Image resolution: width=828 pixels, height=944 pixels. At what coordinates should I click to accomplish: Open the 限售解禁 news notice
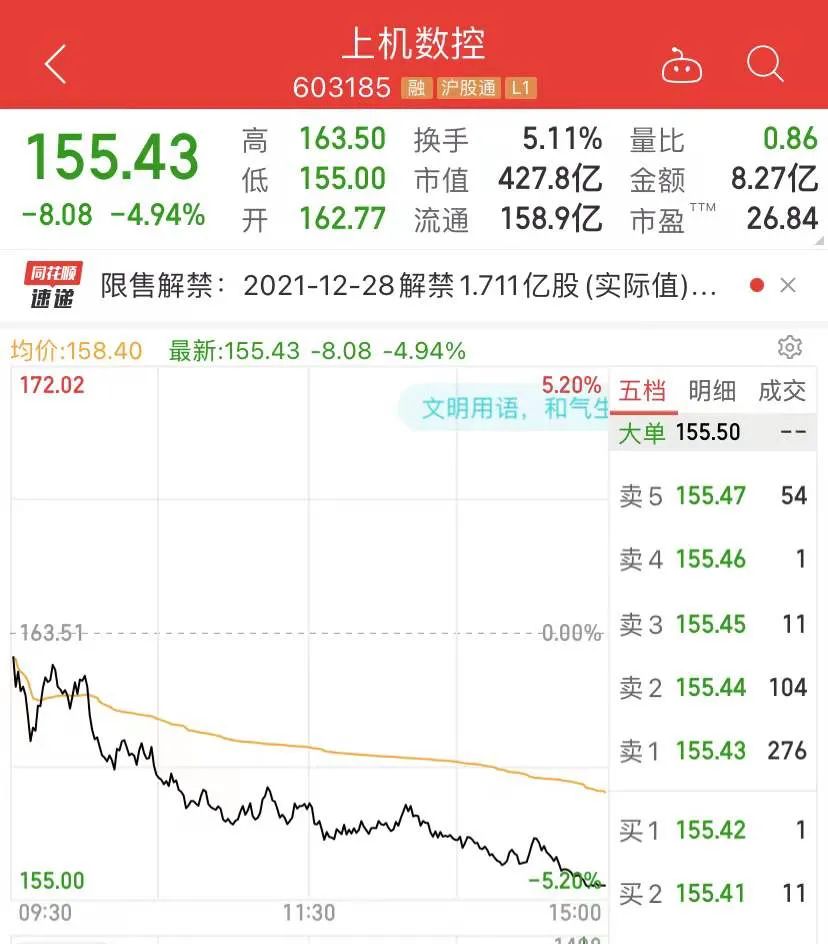coord(408,286)
